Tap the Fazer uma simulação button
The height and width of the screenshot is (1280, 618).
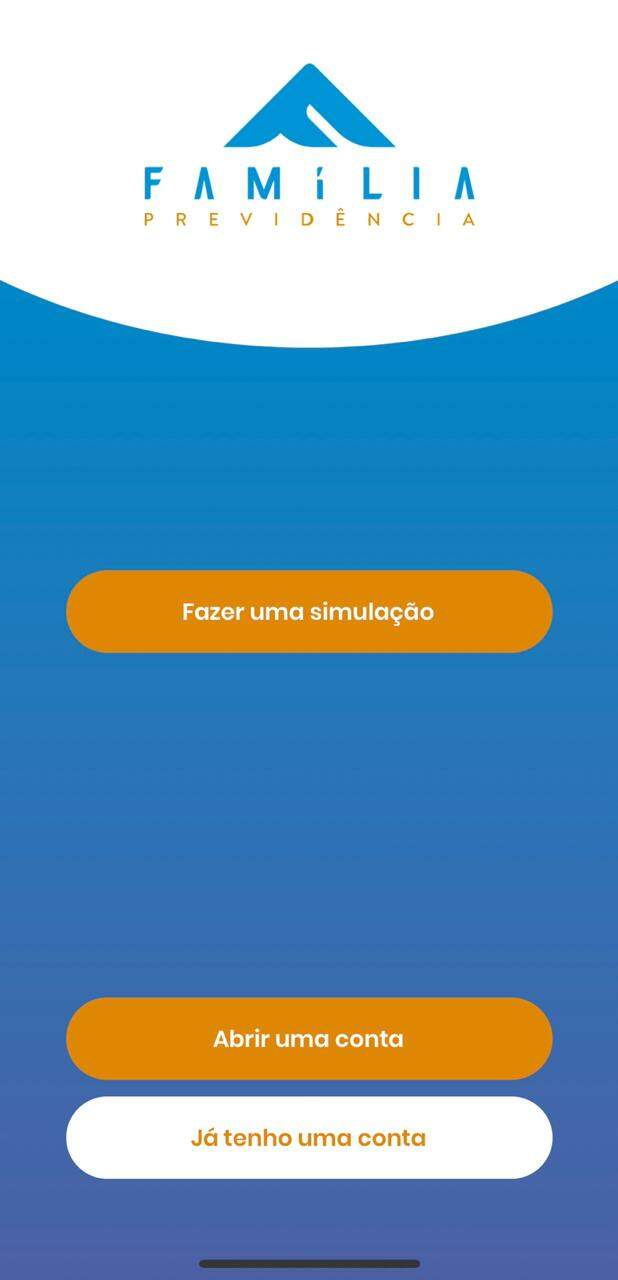pos(308,612)
